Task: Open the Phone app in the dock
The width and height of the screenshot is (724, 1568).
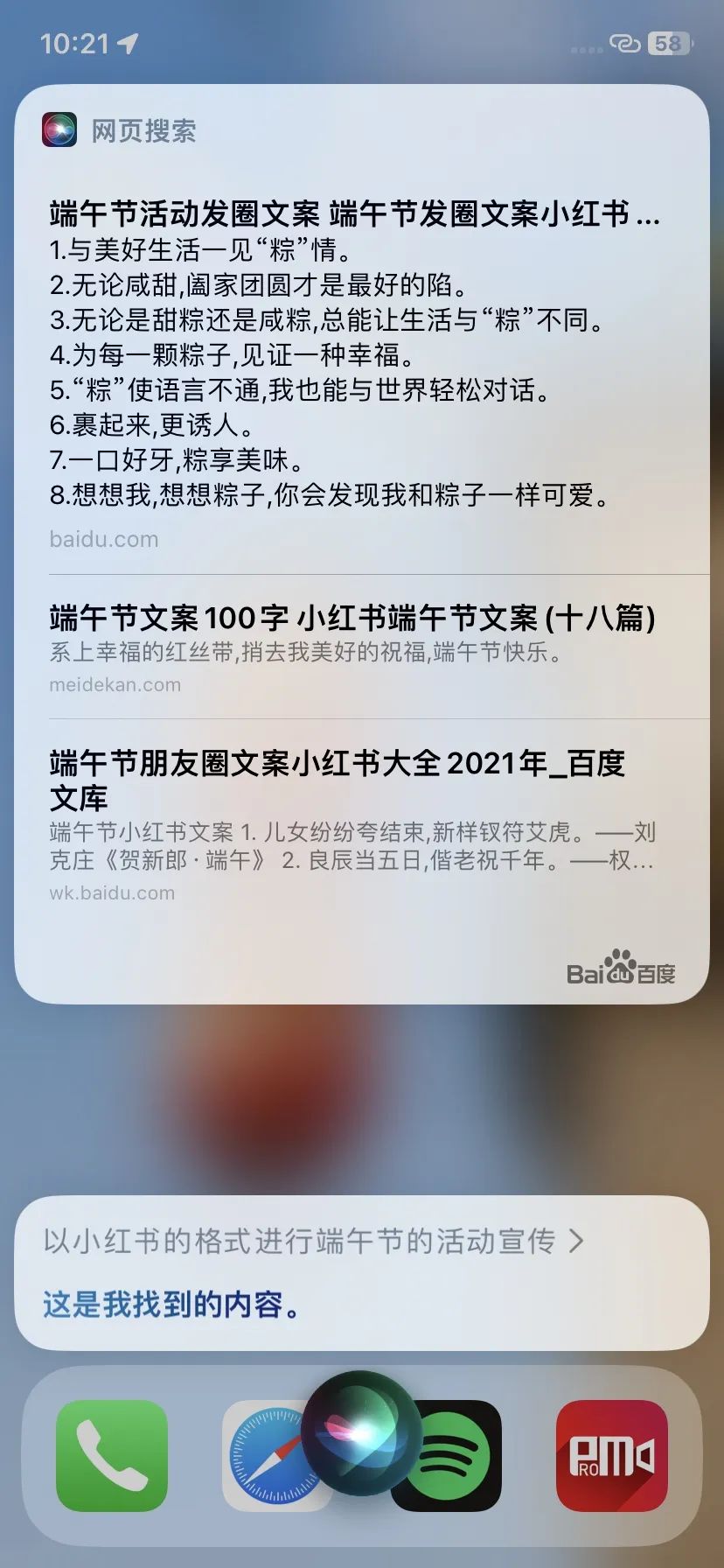Action: (x=112, y=1456)
